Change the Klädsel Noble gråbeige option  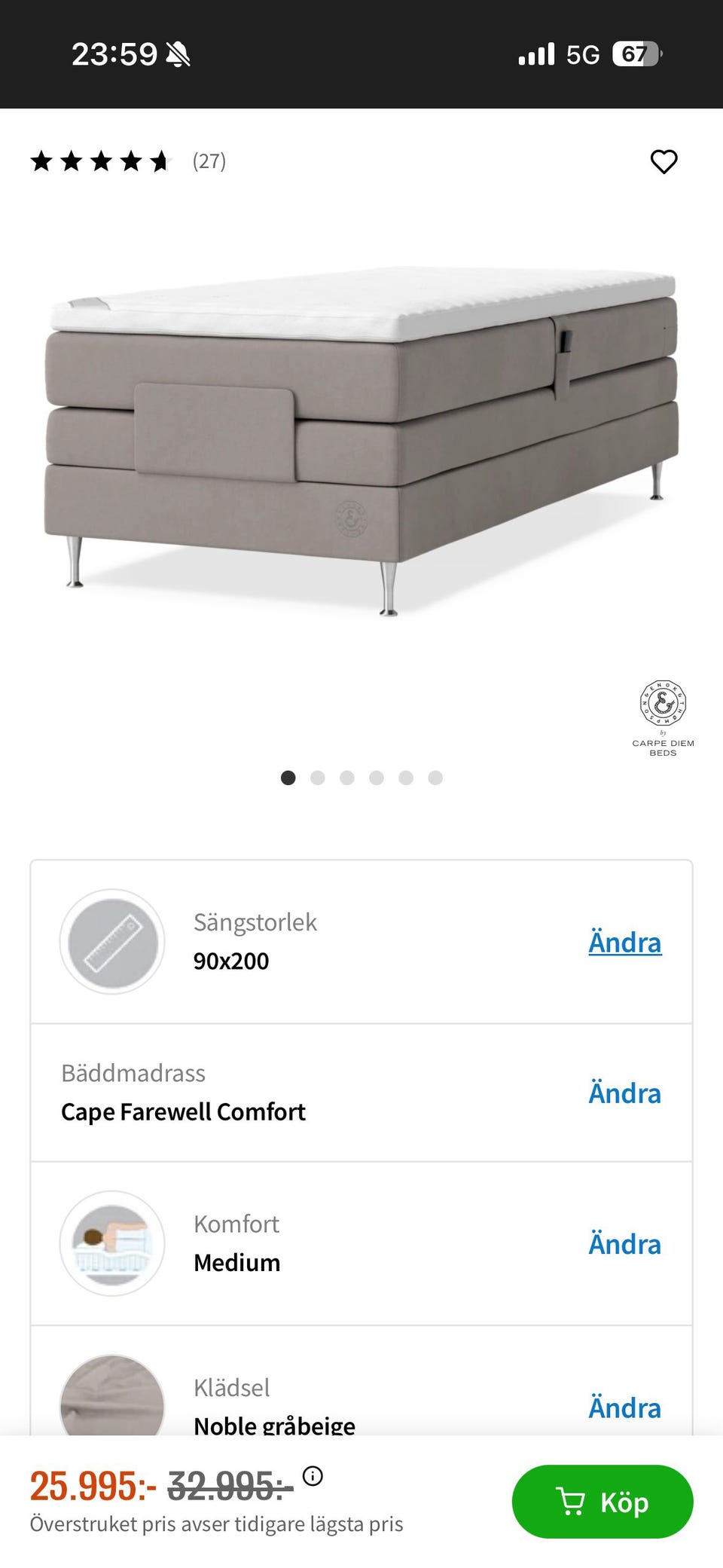[x=624, y=1408]
